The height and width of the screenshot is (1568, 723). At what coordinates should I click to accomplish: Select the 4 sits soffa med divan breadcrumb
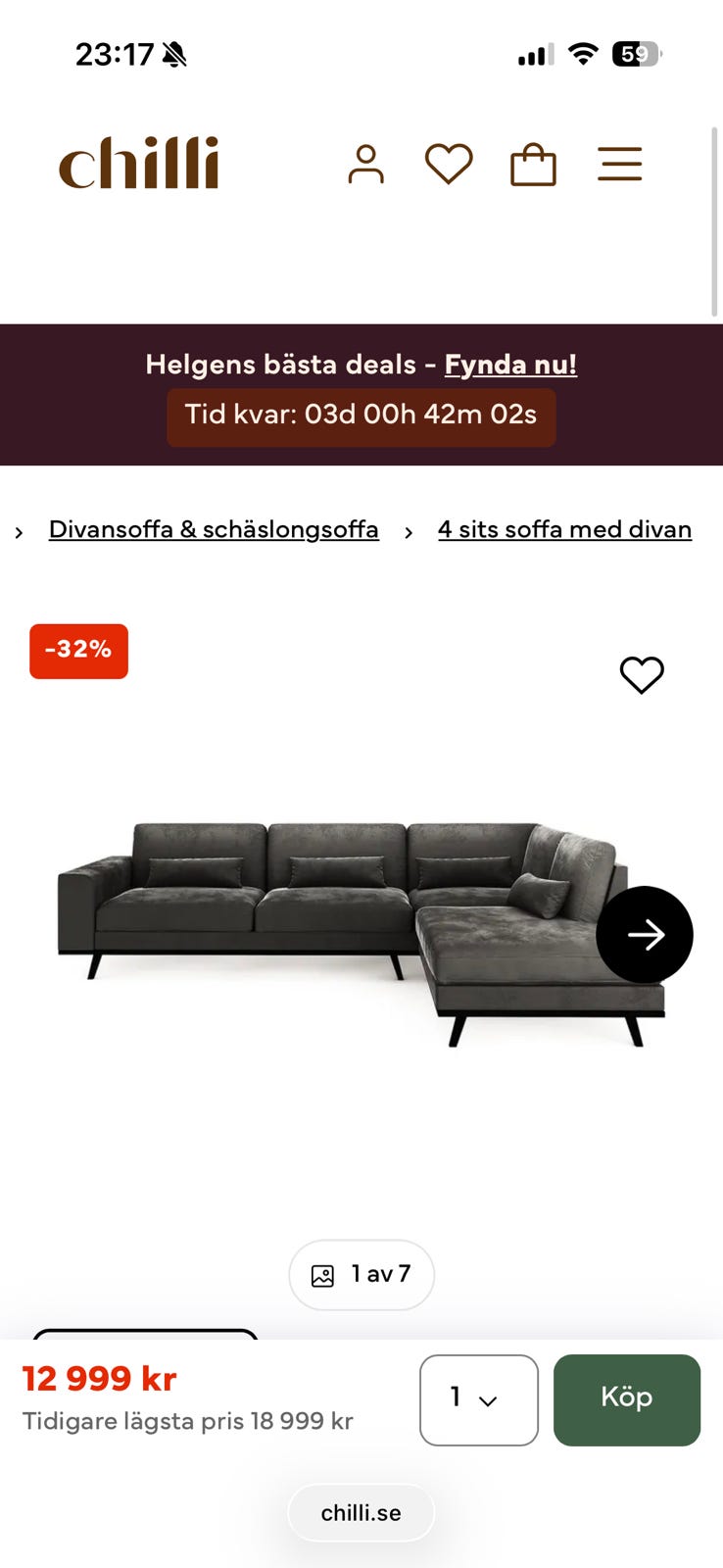point(564,529)
